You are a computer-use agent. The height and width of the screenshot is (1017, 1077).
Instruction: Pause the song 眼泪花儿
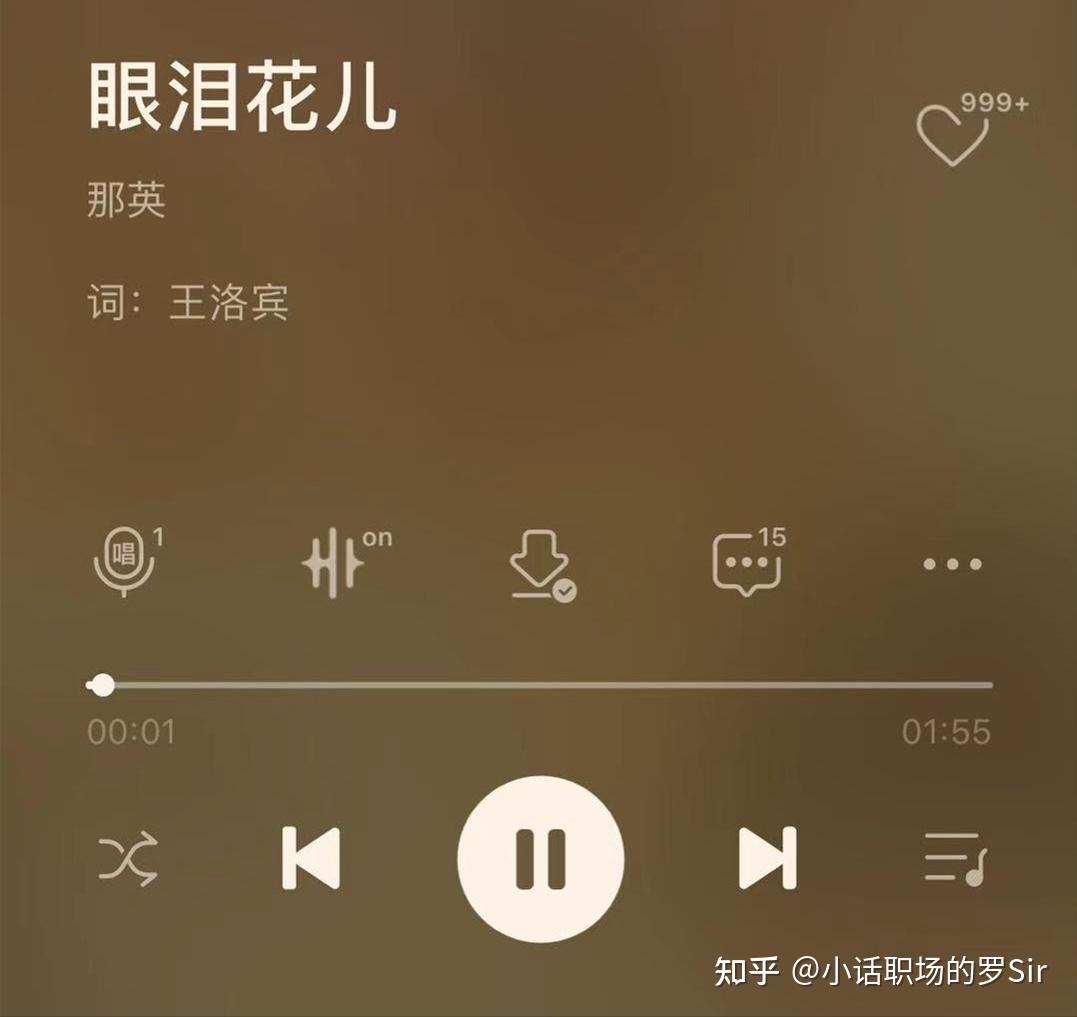click(540, 859)
